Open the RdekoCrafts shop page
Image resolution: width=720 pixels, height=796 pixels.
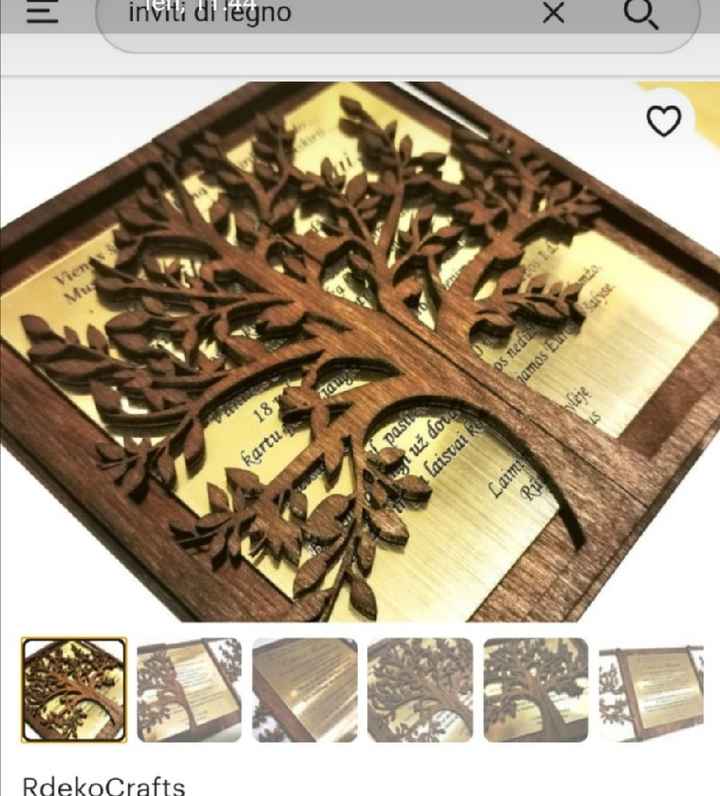click(104, 785)
